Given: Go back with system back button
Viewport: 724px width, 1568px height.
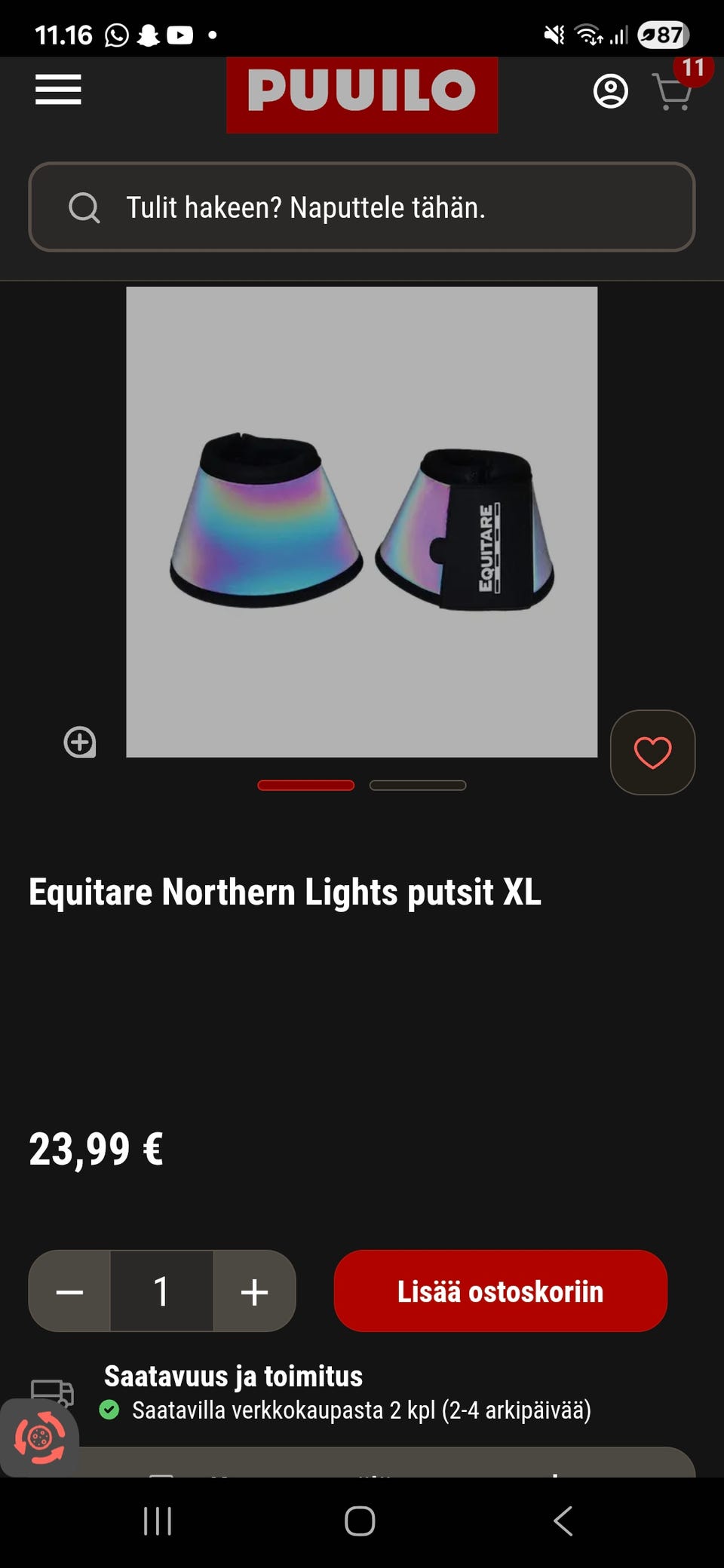Looking at the screenshot, I should [x=563, y=1521].
